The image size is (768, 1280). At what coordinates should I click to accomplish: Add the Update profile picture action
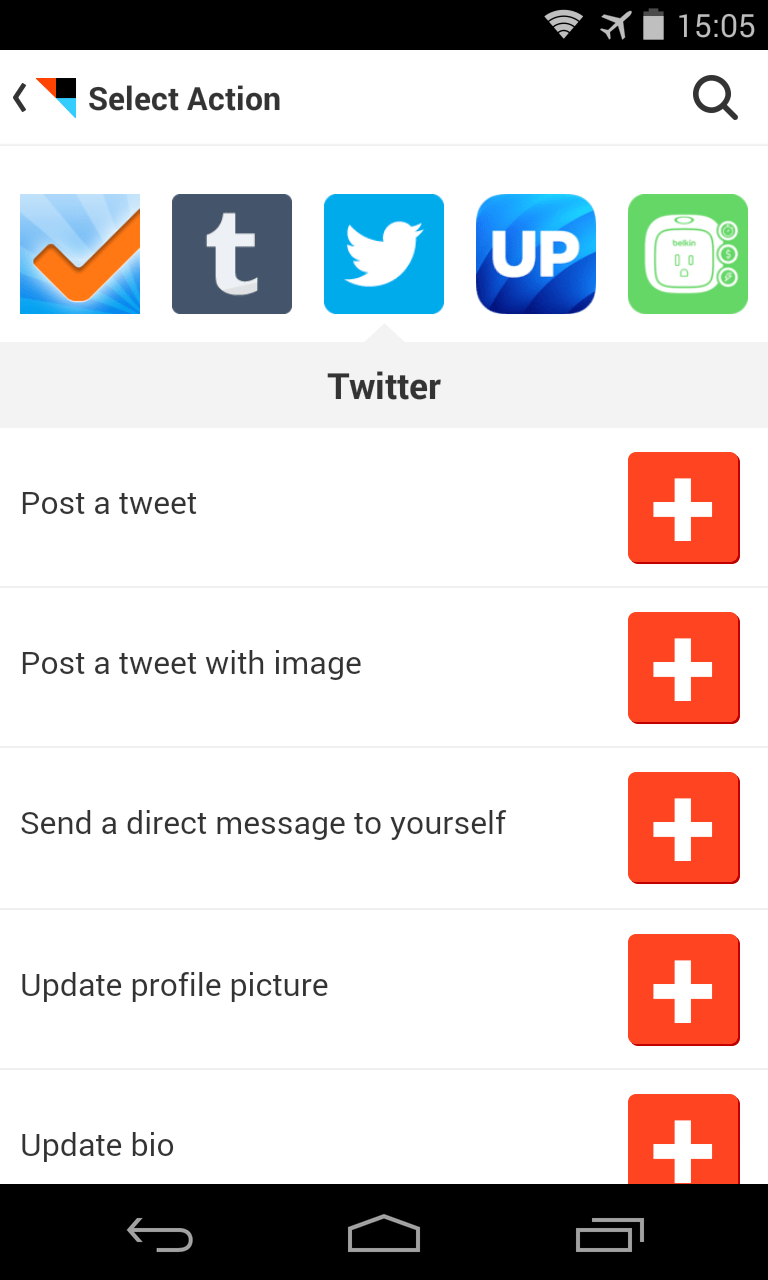pos(683,990)
